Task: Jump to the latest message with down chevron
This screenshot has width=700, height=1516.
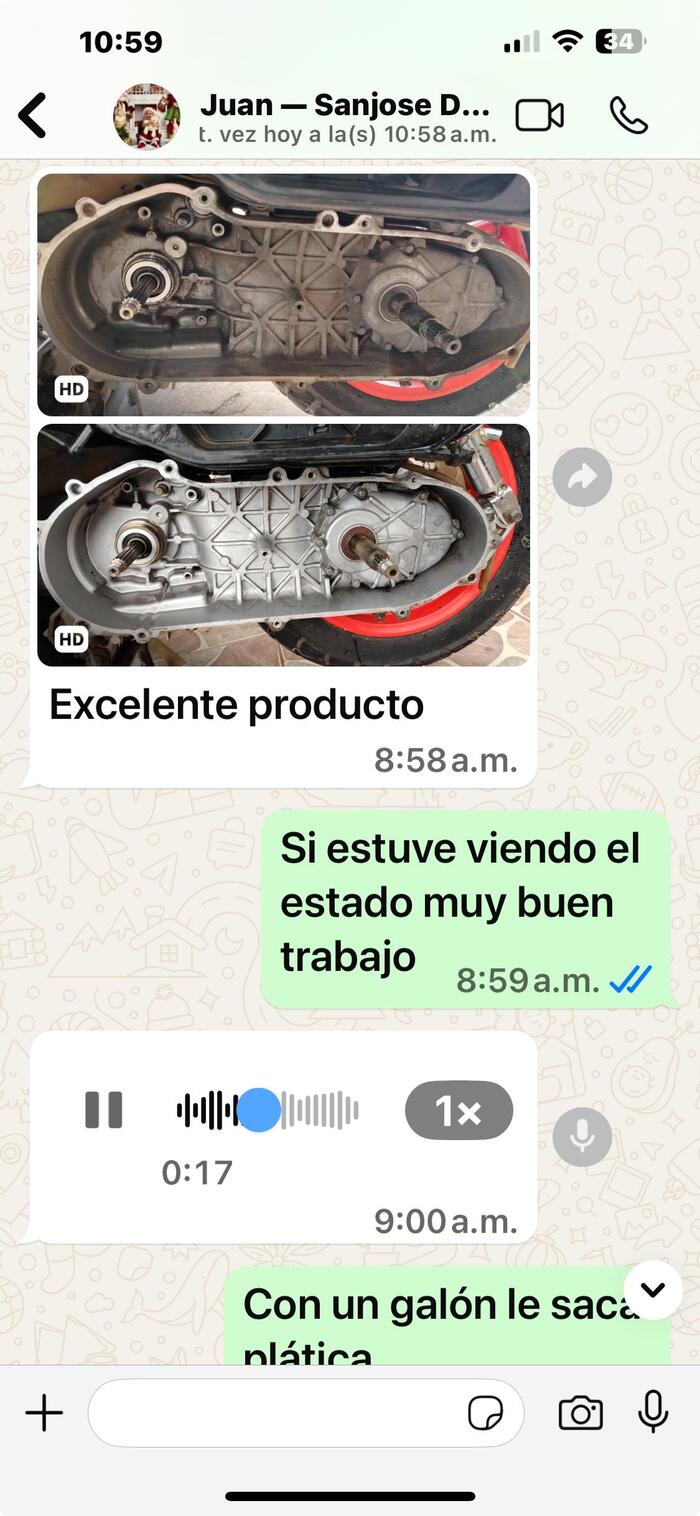Action: point(652,1290)
